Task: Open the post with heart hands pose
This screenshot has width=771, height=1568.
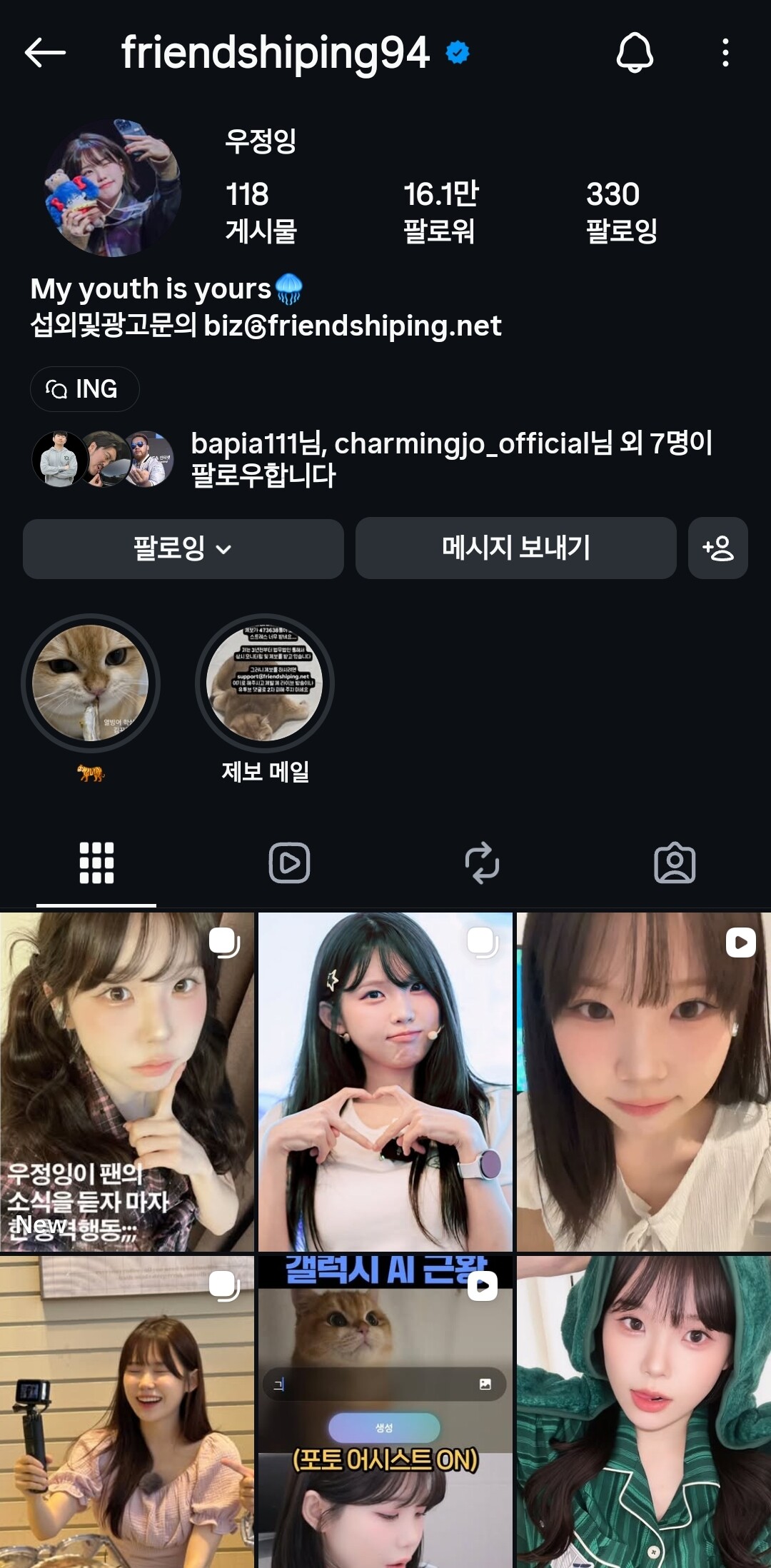Action: point(385,1082)
